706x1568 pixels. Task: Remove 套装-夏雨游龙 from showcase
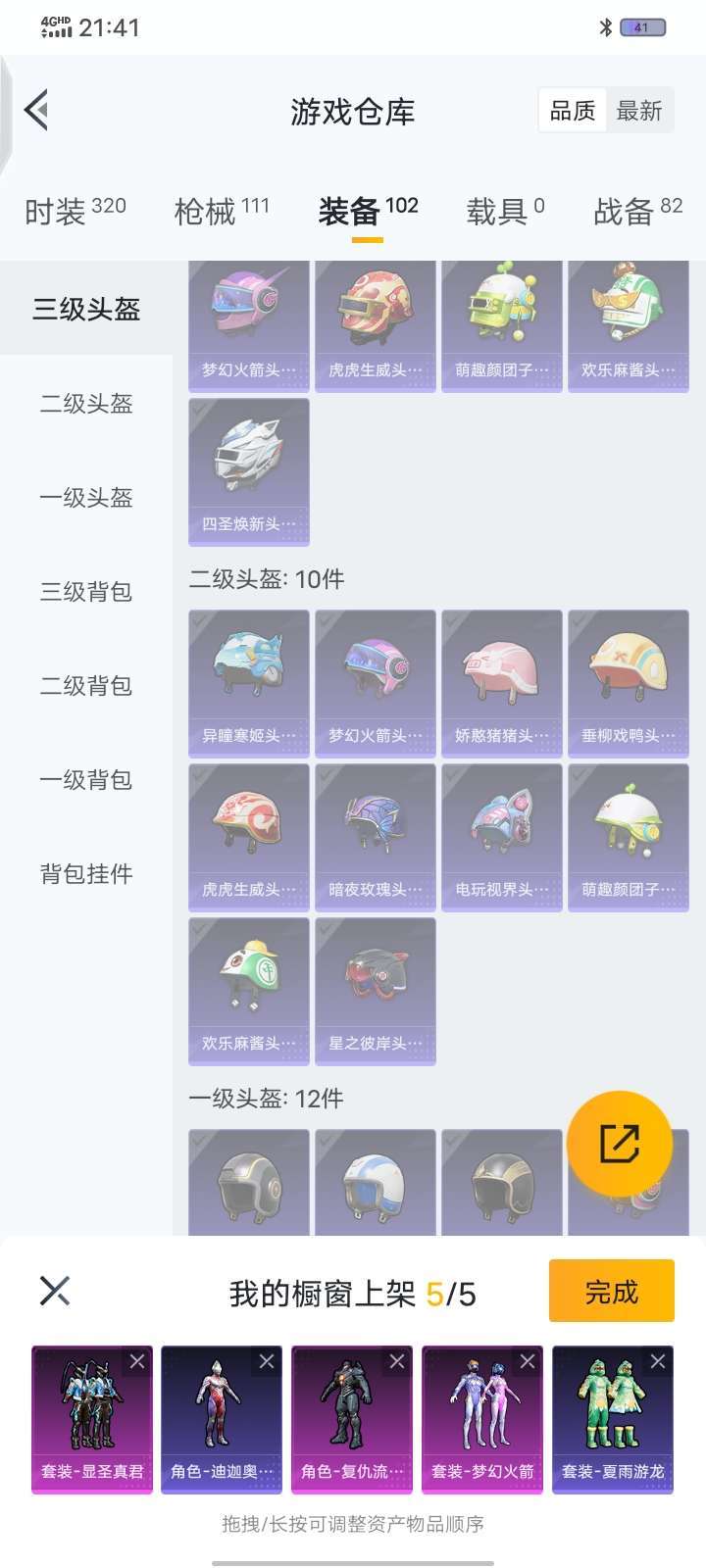point(658,1361)
